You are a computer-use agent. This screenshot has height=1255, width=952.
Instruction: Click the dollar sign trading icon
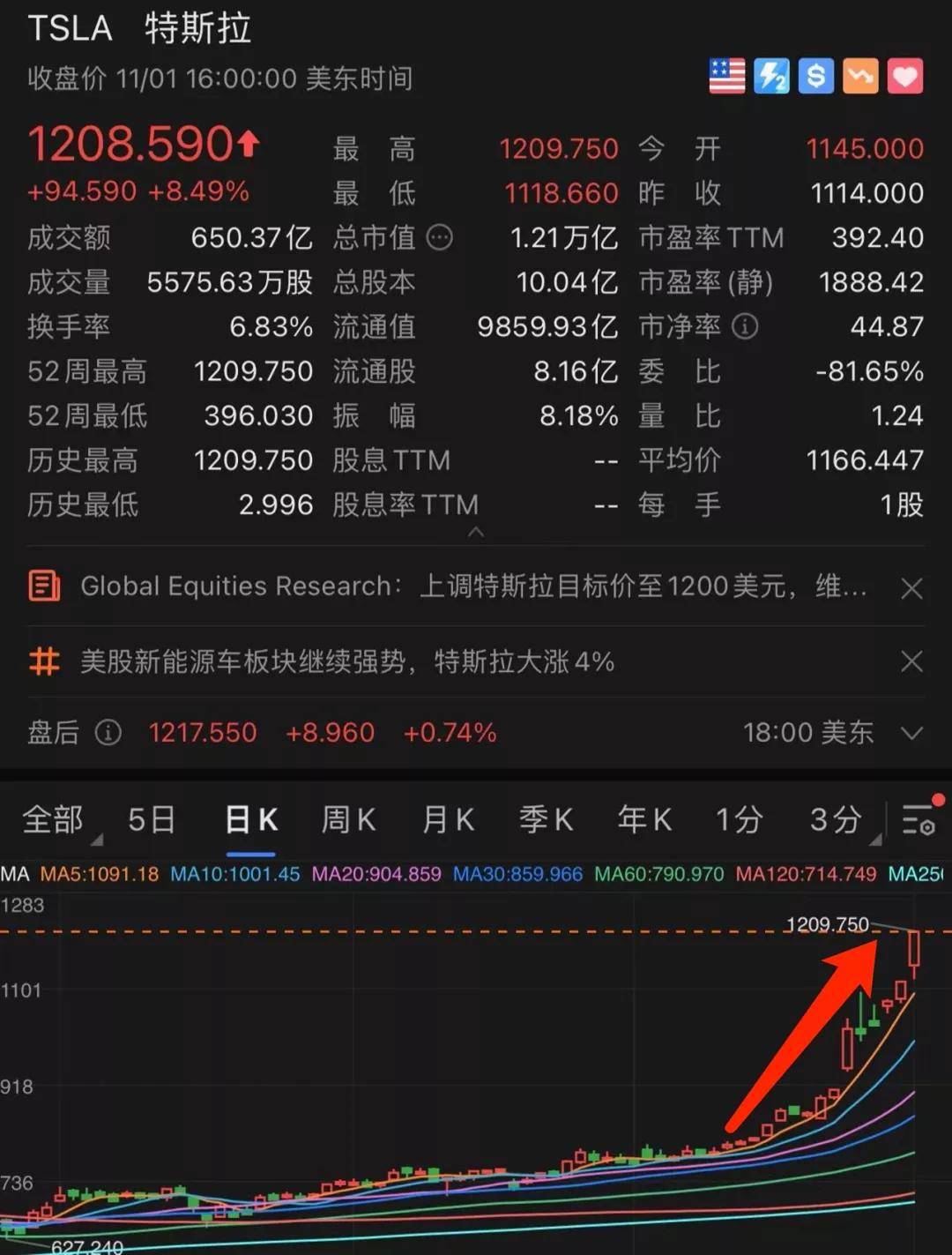click(x=815, y=75)
